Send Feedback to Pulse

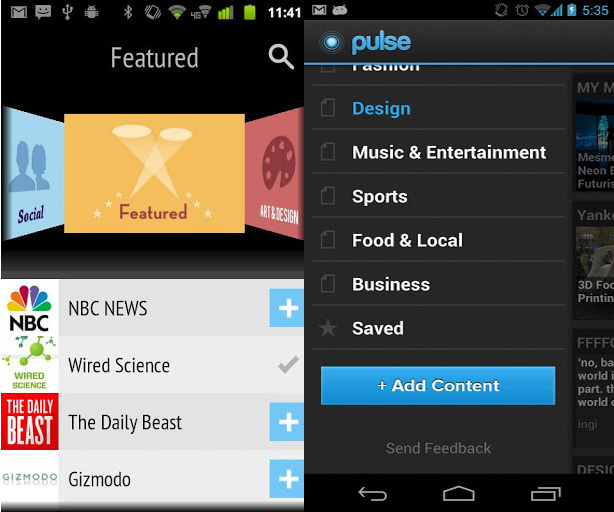tap(438, 449)
